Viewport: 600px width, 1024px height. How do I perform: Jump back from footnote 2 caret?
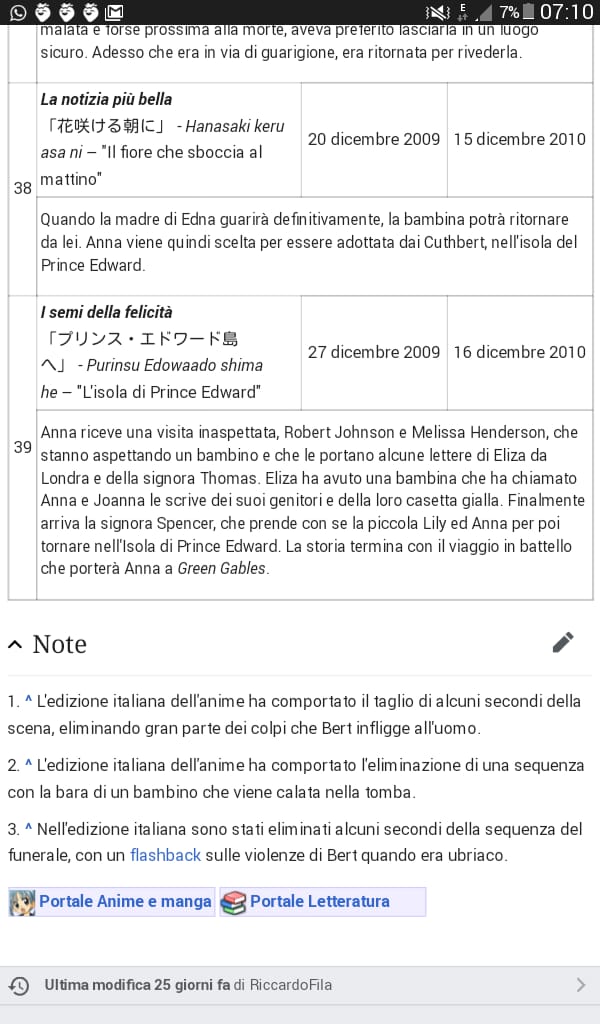tap(28, 765)
